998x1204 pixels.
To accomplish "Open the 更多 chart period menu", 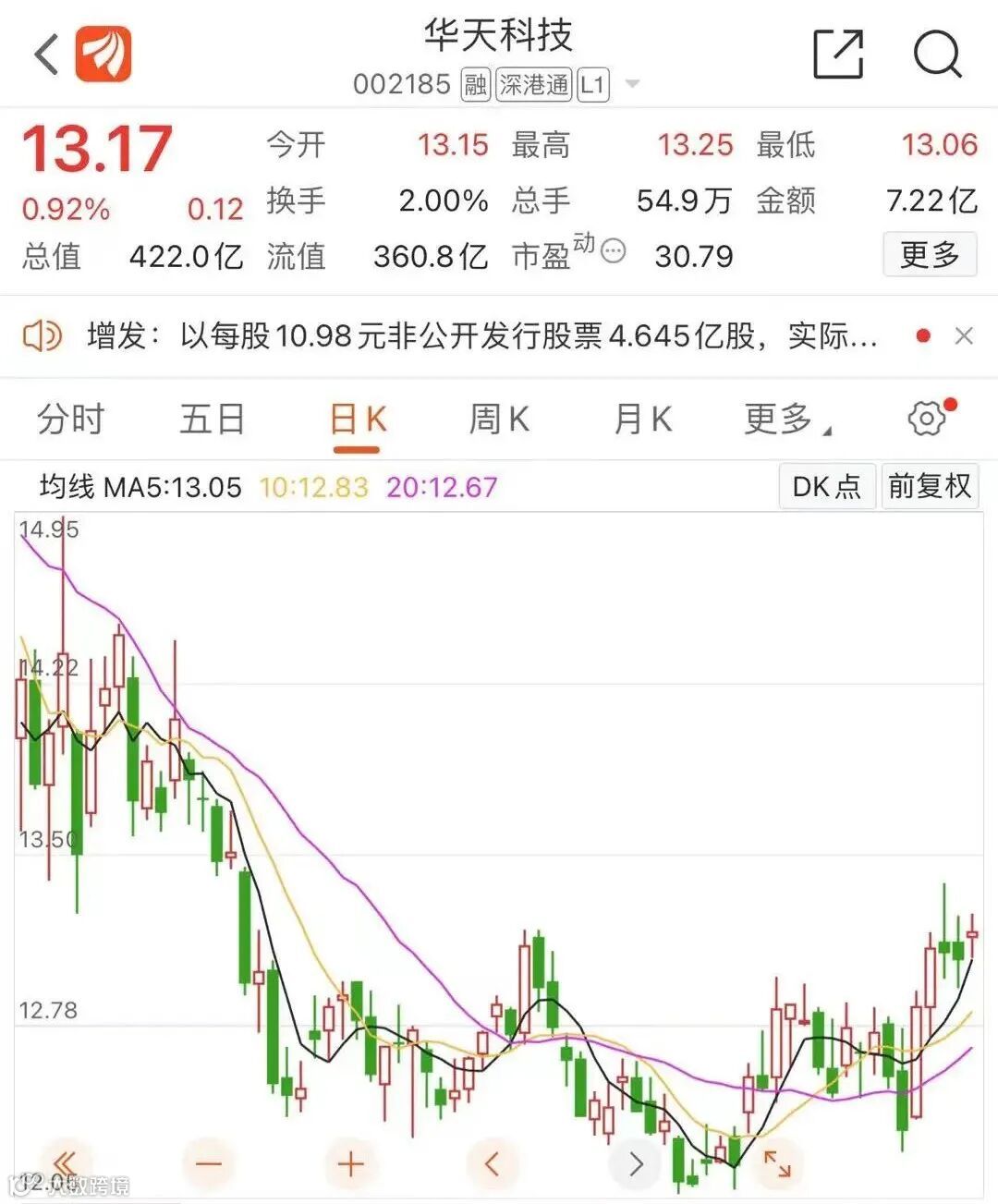I will point(785,420).
